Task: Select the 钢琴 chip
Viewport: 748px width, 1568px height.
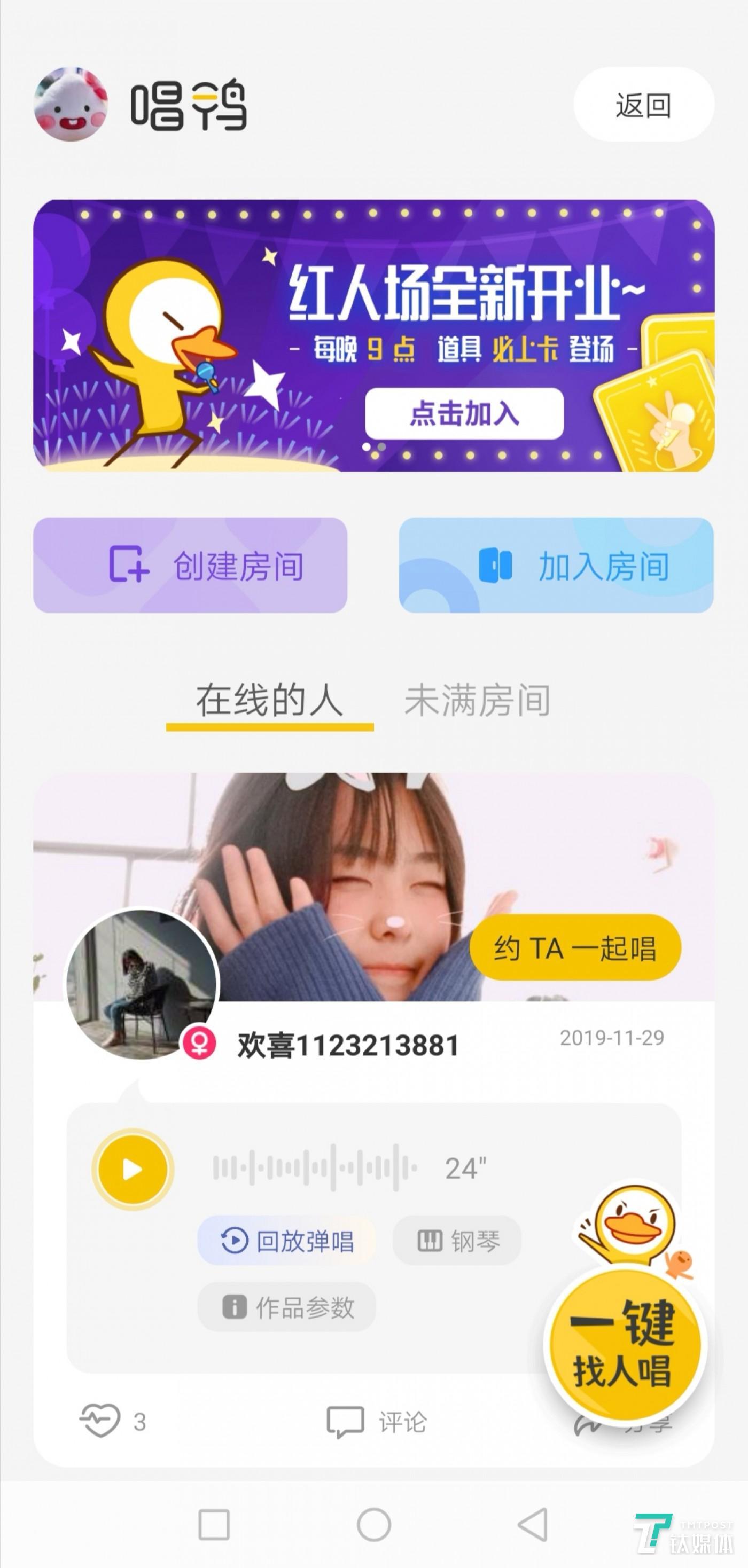Action: click(x=457, y=1241)
